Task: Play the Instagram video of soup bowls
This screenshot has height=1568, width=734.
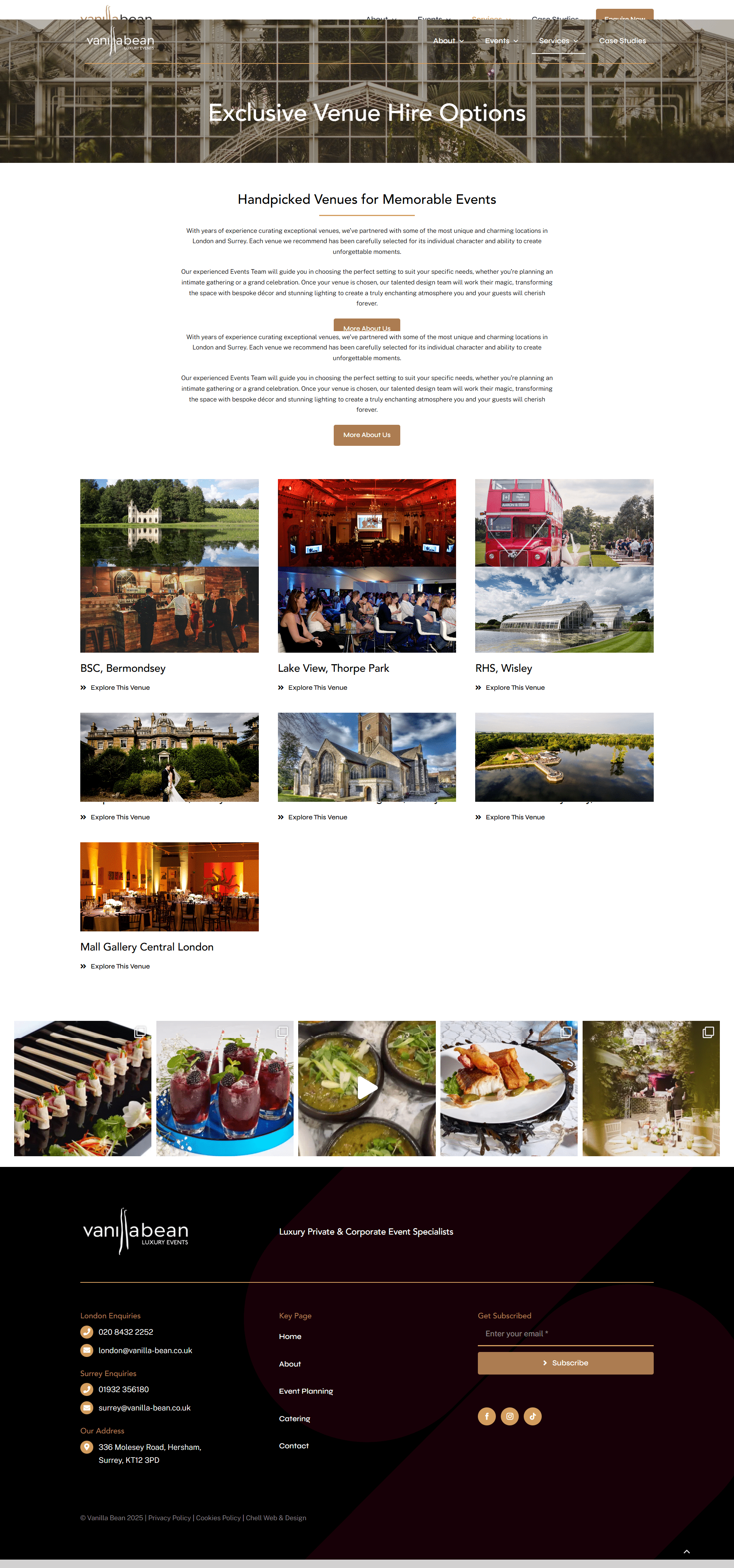Action: point(366,1088)
